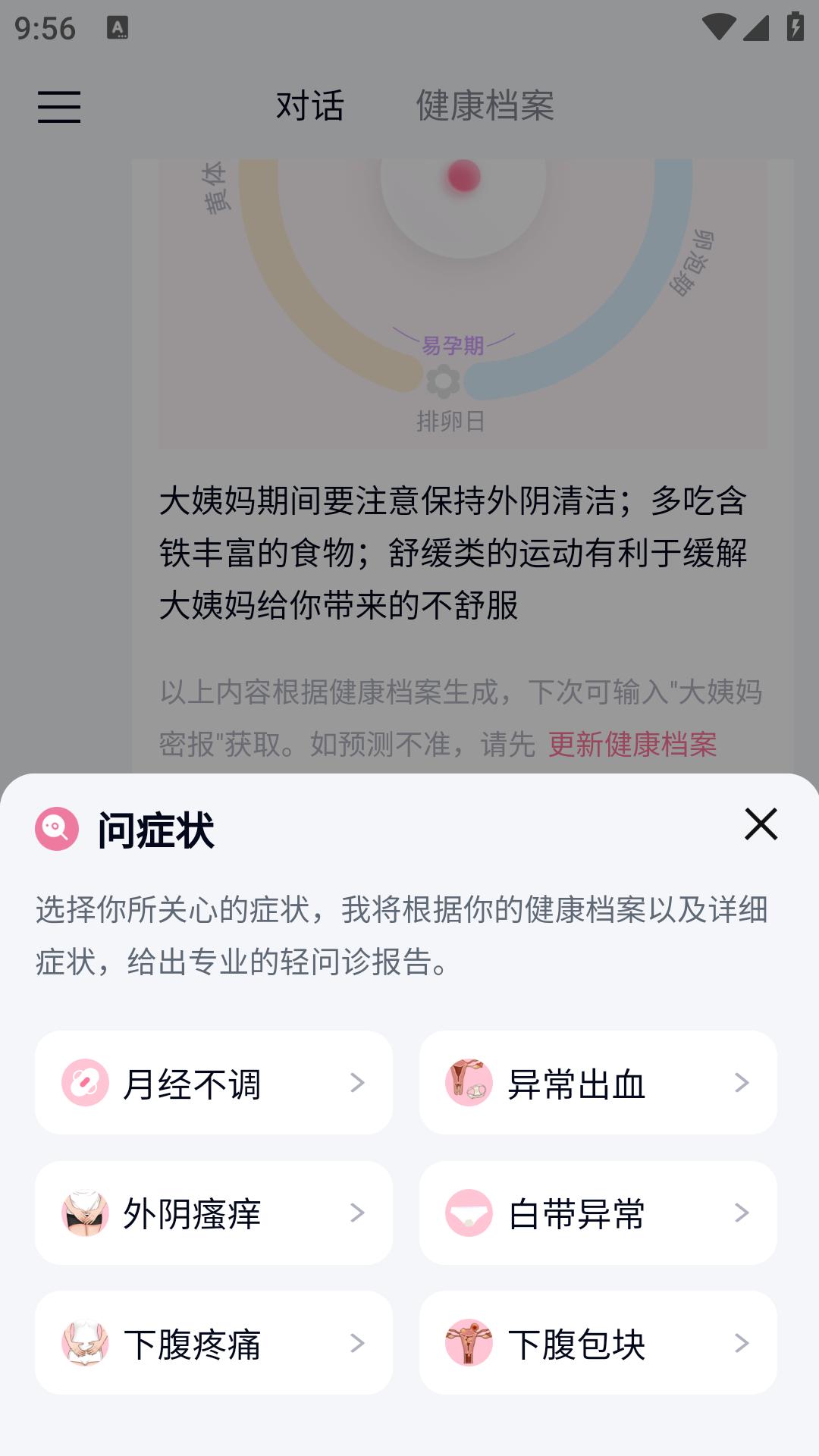The image size is (819, 1456).
Task: Tap the red cycle-day marker on the wheel
Action: point(462,176)
